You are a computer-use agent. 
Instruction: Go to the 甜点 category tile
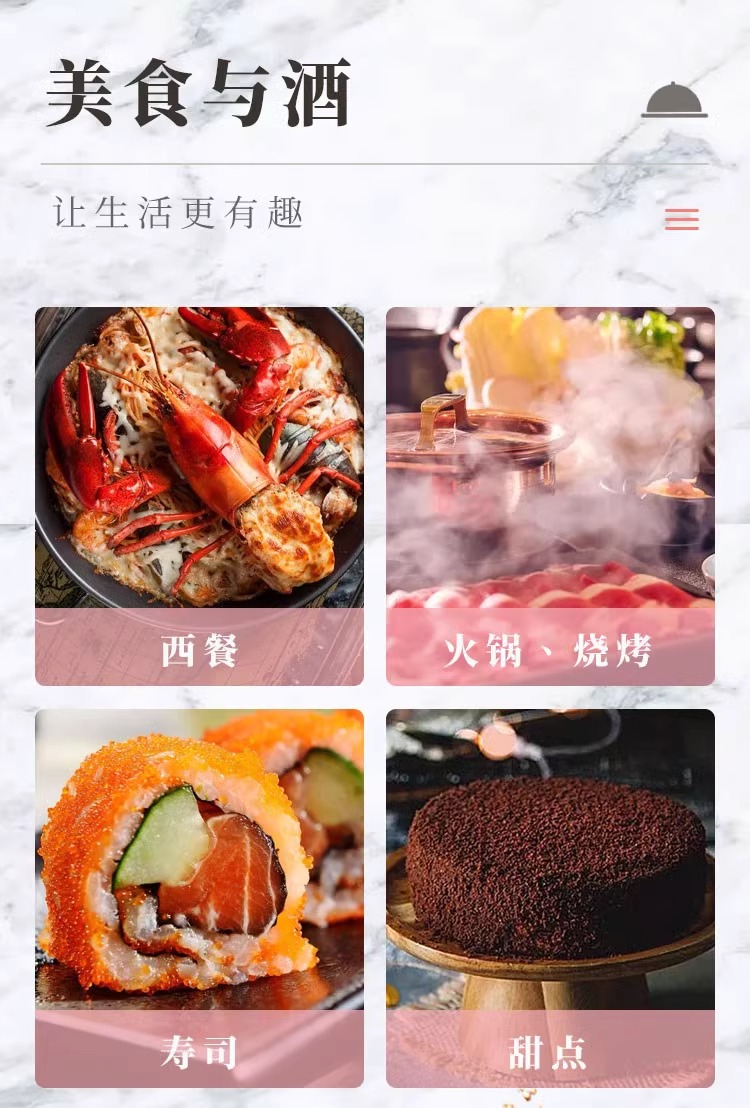[550, 898]
